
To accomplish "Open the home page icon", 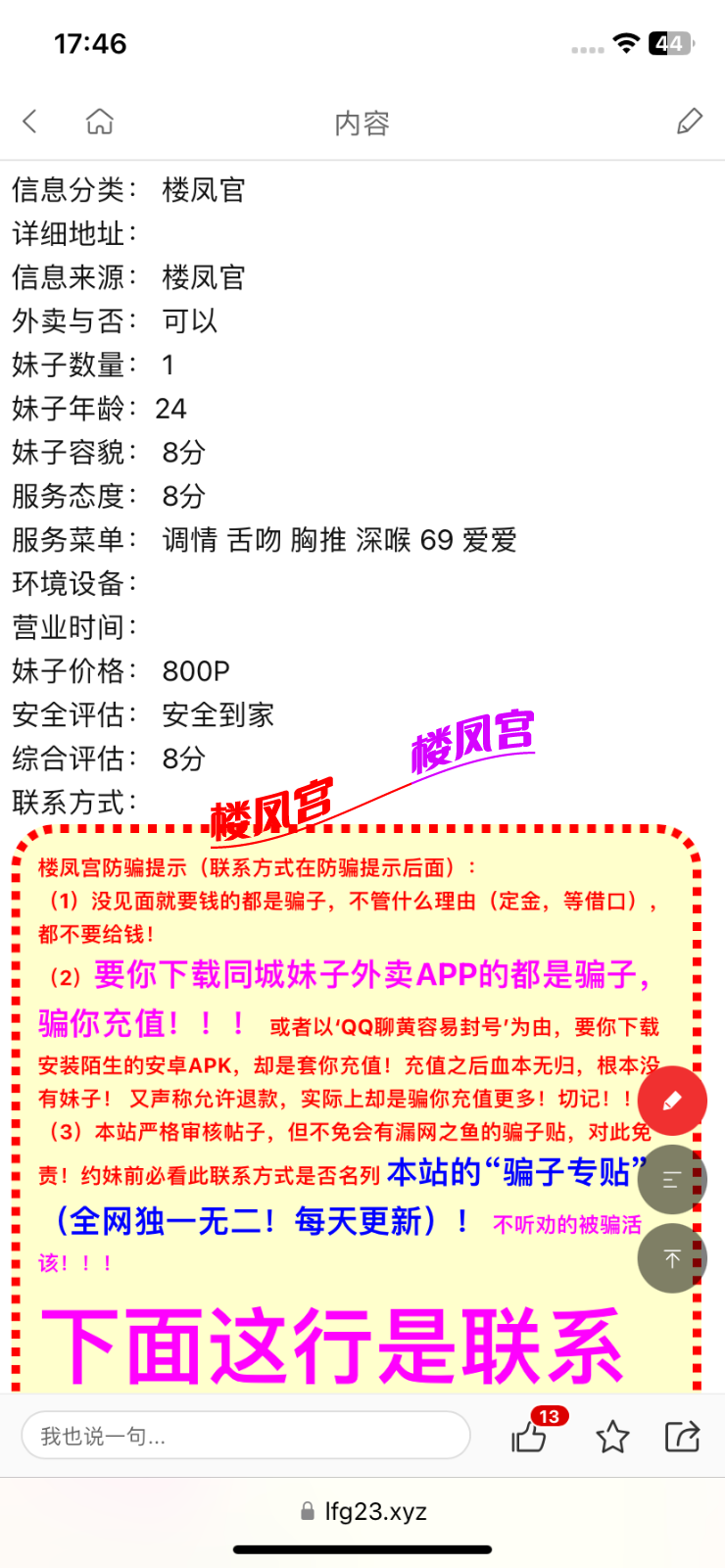I will click(x=100, y=122).
